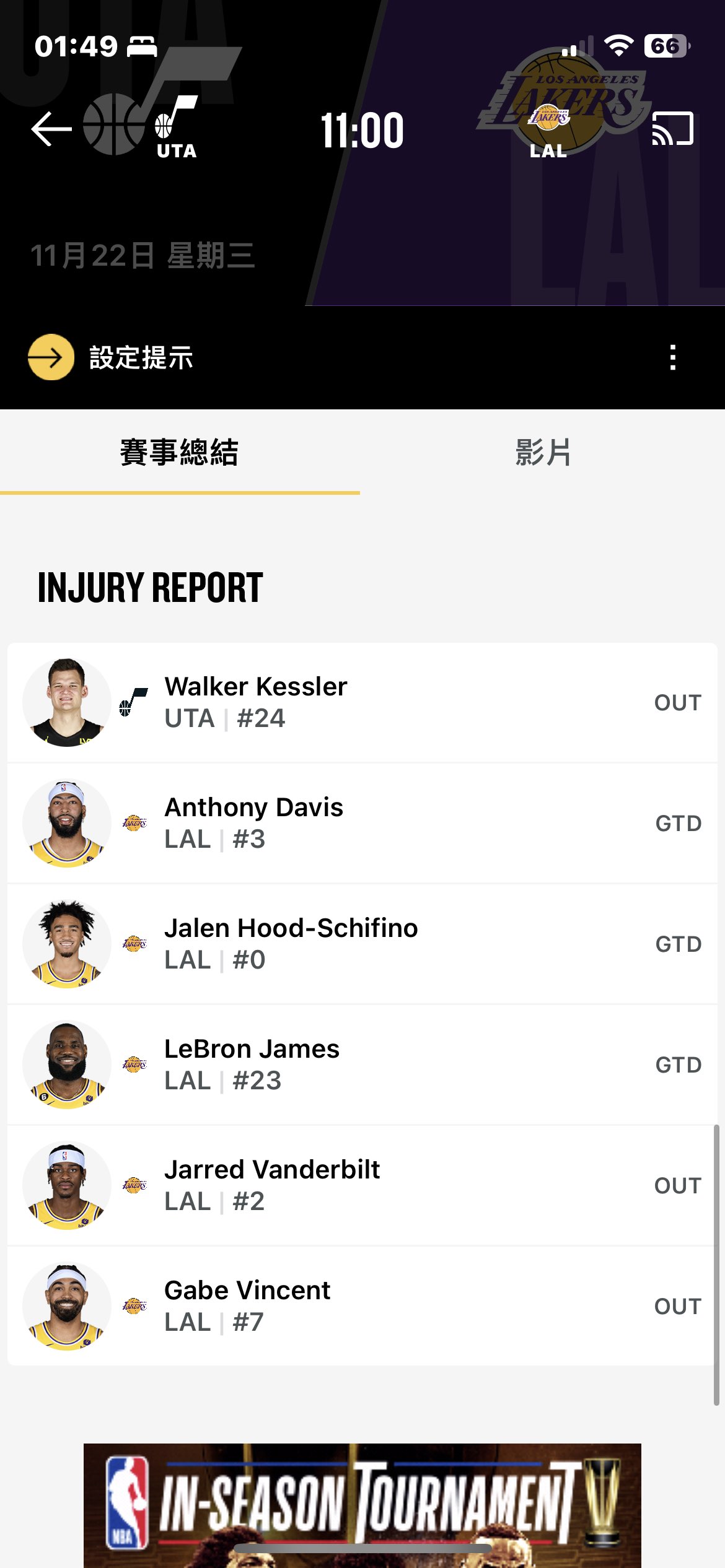725x1568 pixels.
Task: View Jalen Hood-Schifino's injury entry
Action: pos(362,944)
